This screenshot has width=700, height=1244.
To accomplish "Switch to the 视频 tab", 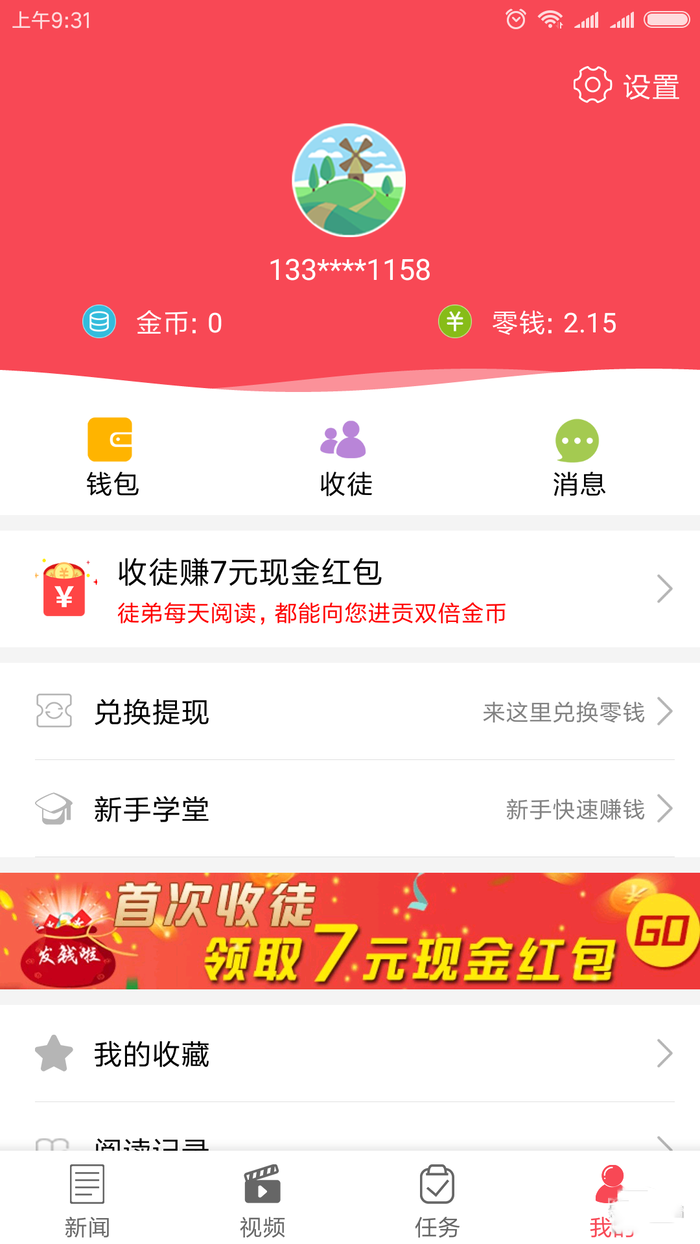I will pyautogui.click(x=262, y=1200).
